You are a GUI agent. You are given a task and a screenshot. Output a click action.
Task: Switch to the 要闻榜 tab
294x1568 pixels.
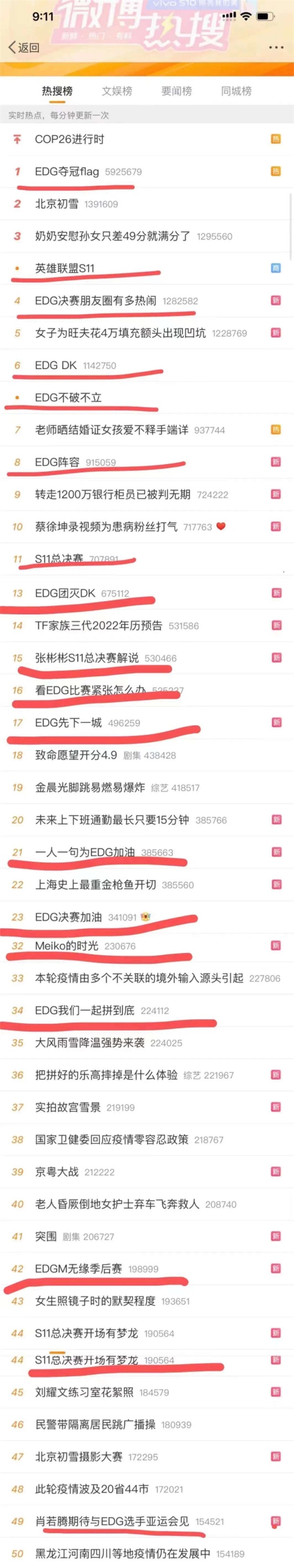[x=176, y=91]
